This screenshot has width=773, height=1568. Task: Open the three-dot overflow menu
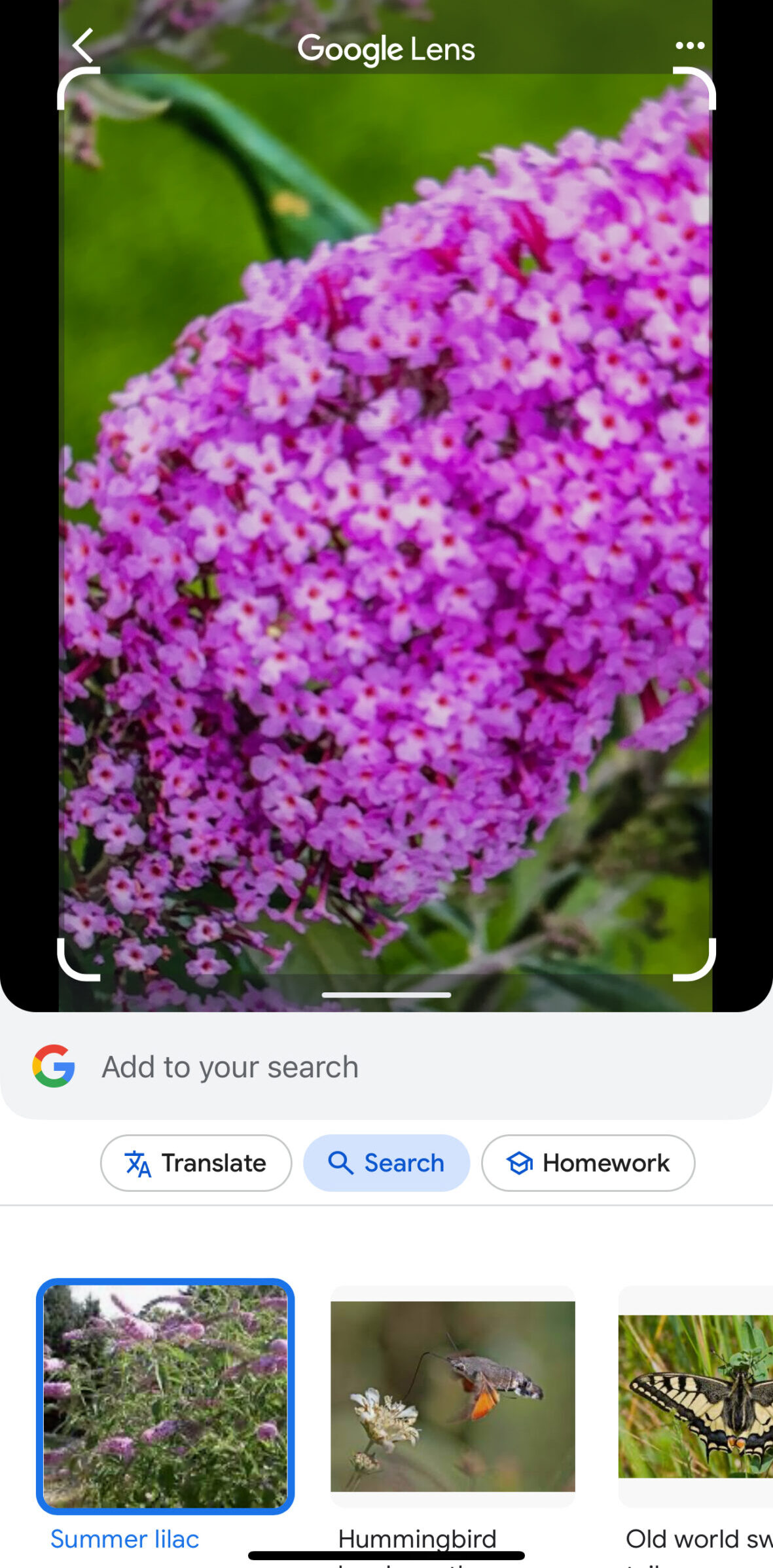pyautogui.click(x=690, y=46)
